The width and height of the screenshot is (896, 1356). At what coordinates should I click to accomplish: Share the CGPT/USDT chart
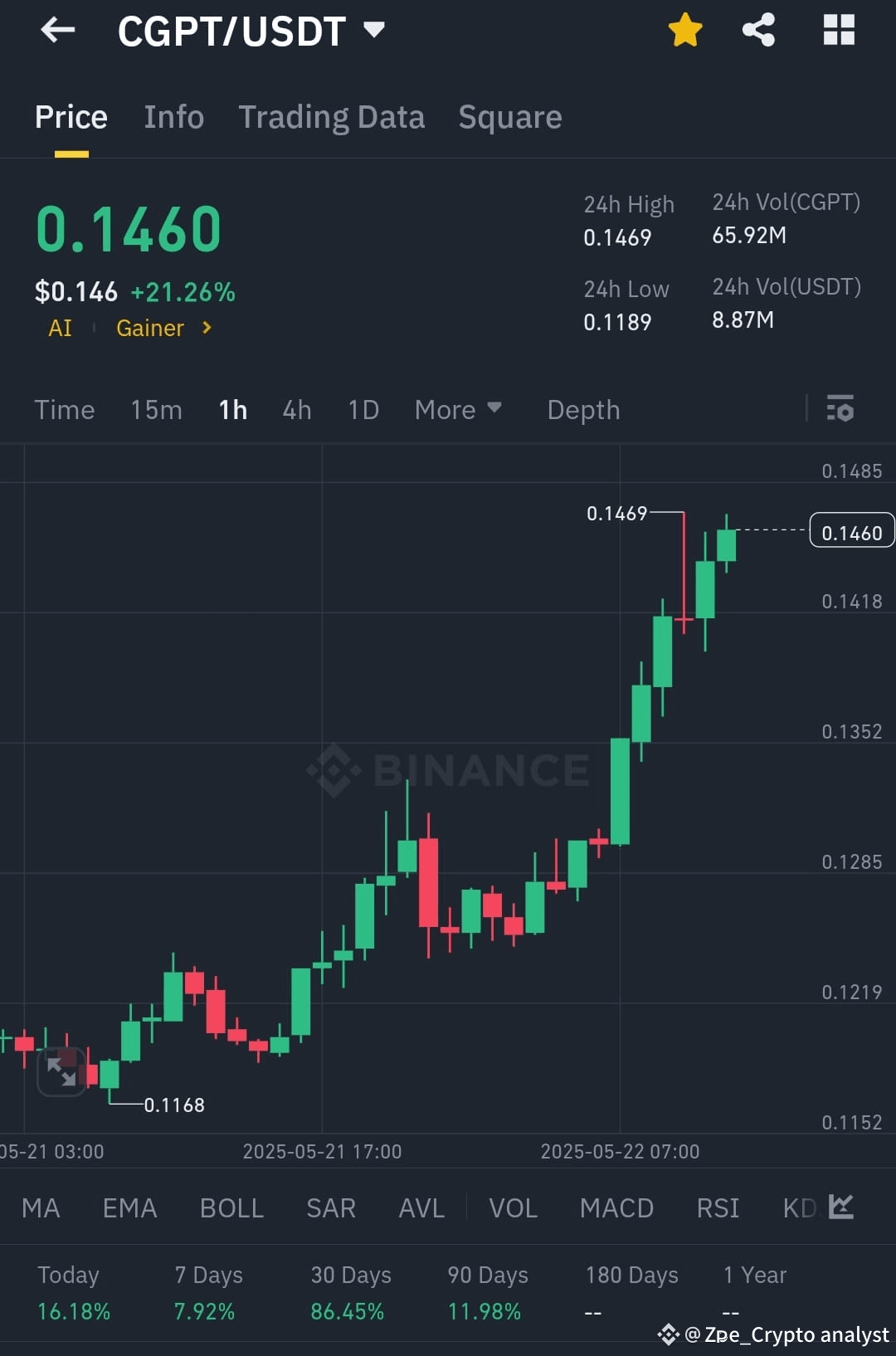[758, 29]
